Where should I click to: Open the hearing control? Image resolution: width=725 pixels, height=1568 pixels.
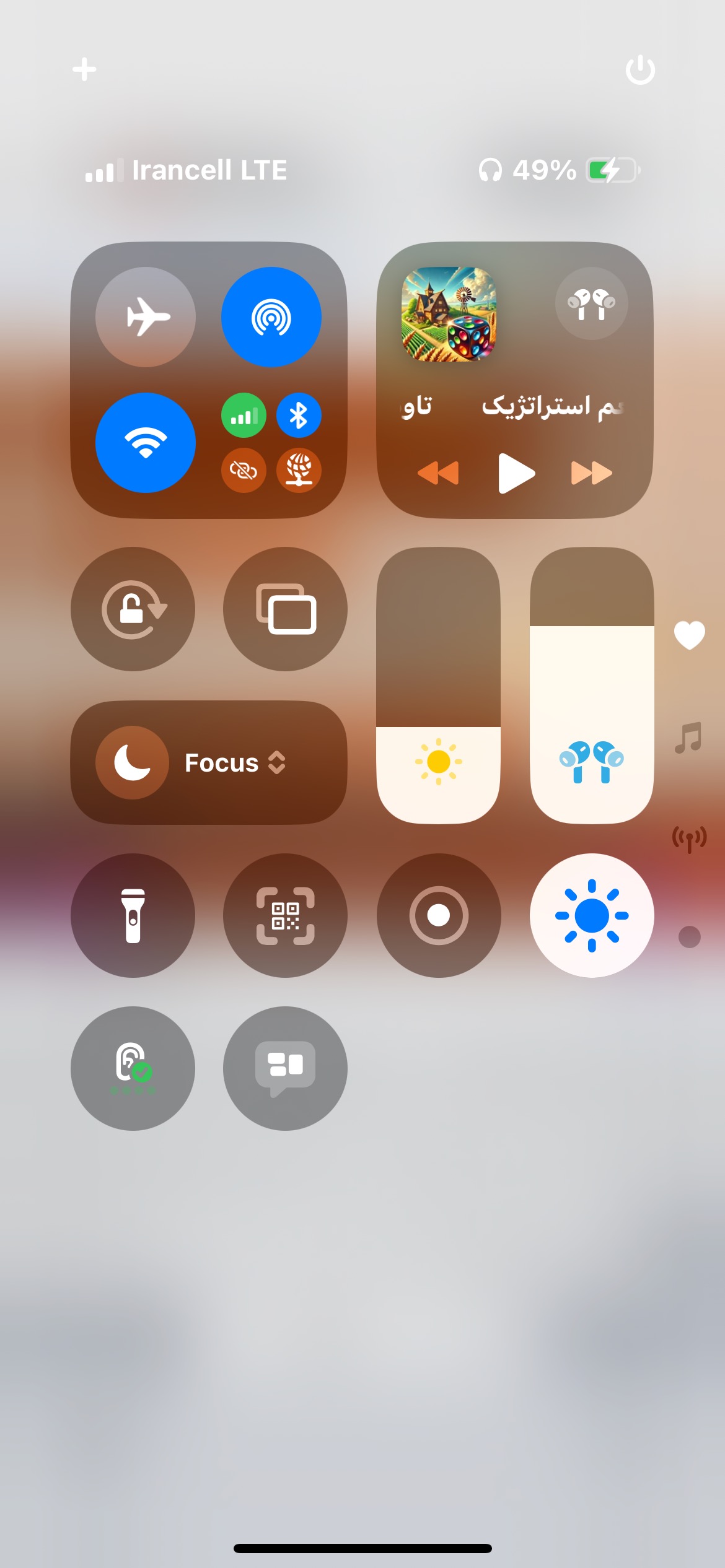(133, 1068)
